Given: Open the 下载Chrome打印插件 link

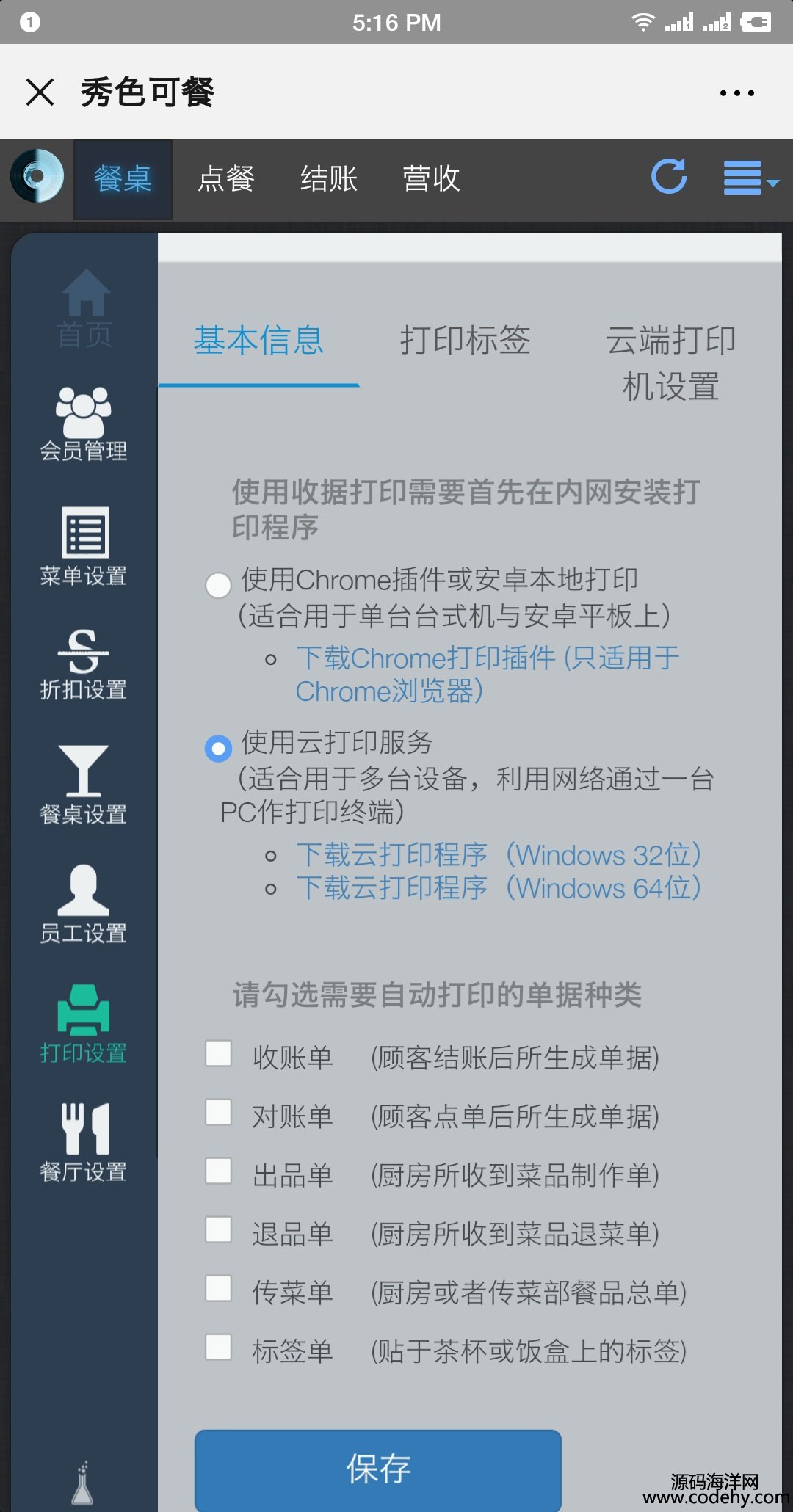Looking at the screenshot, I should pyautogui.click(x=488, y=675).
